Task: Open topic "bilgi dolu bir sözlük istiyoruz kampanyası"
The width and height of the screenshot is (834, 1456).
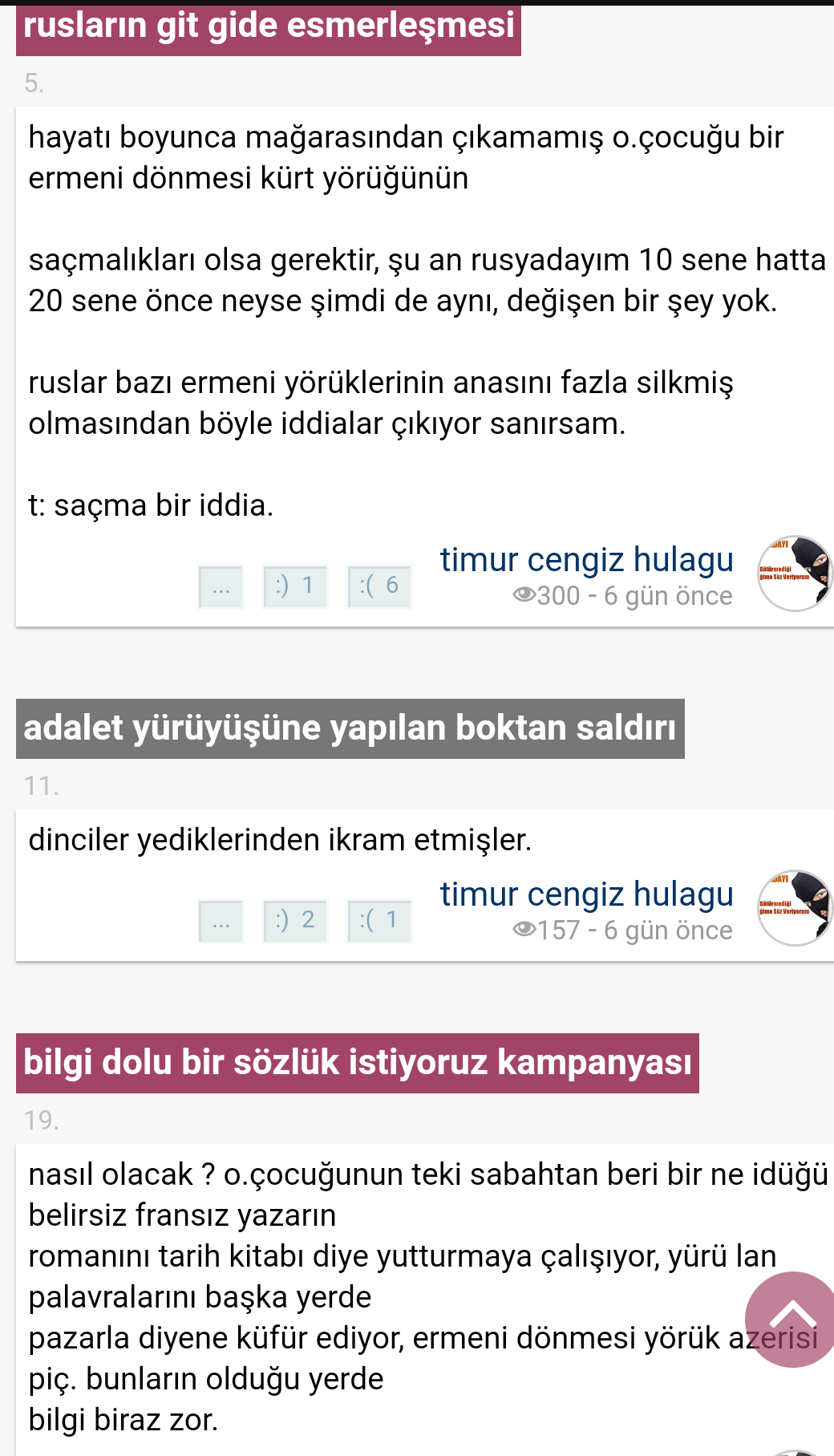Action: tap(358, 1063)
